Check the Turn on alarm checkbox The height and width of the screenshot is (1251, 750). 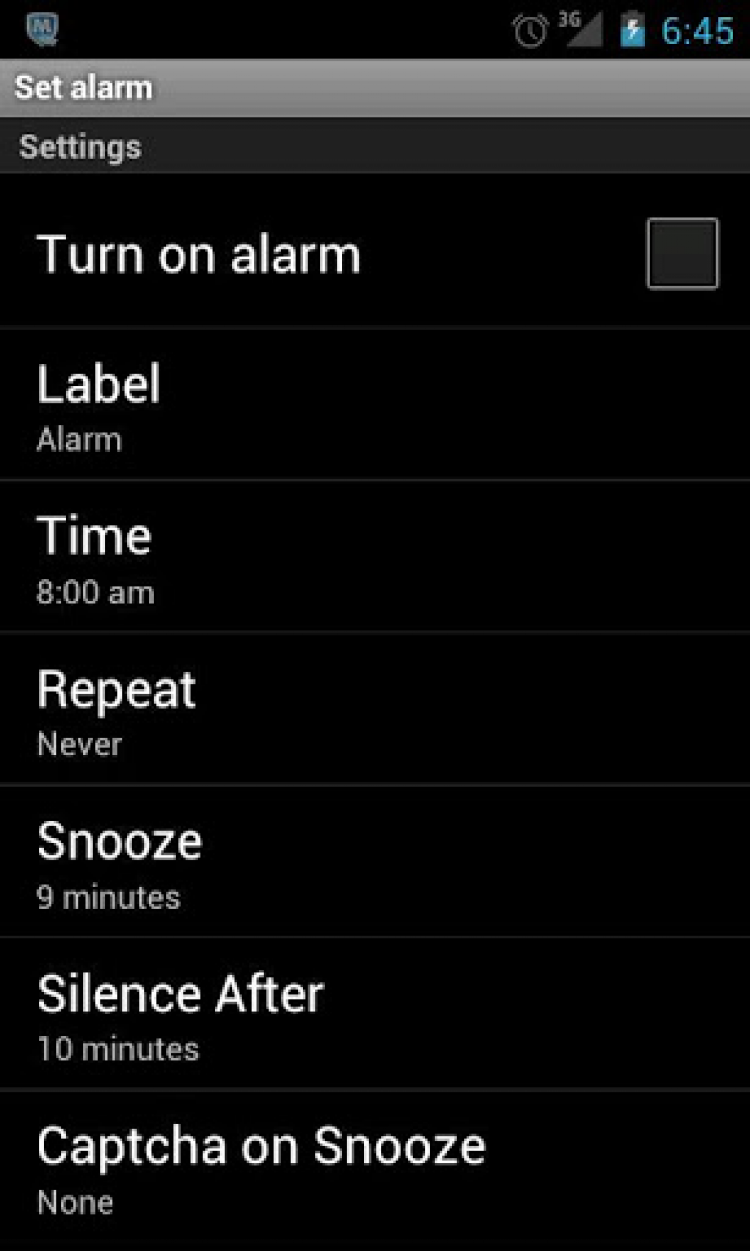click(682, 254)
